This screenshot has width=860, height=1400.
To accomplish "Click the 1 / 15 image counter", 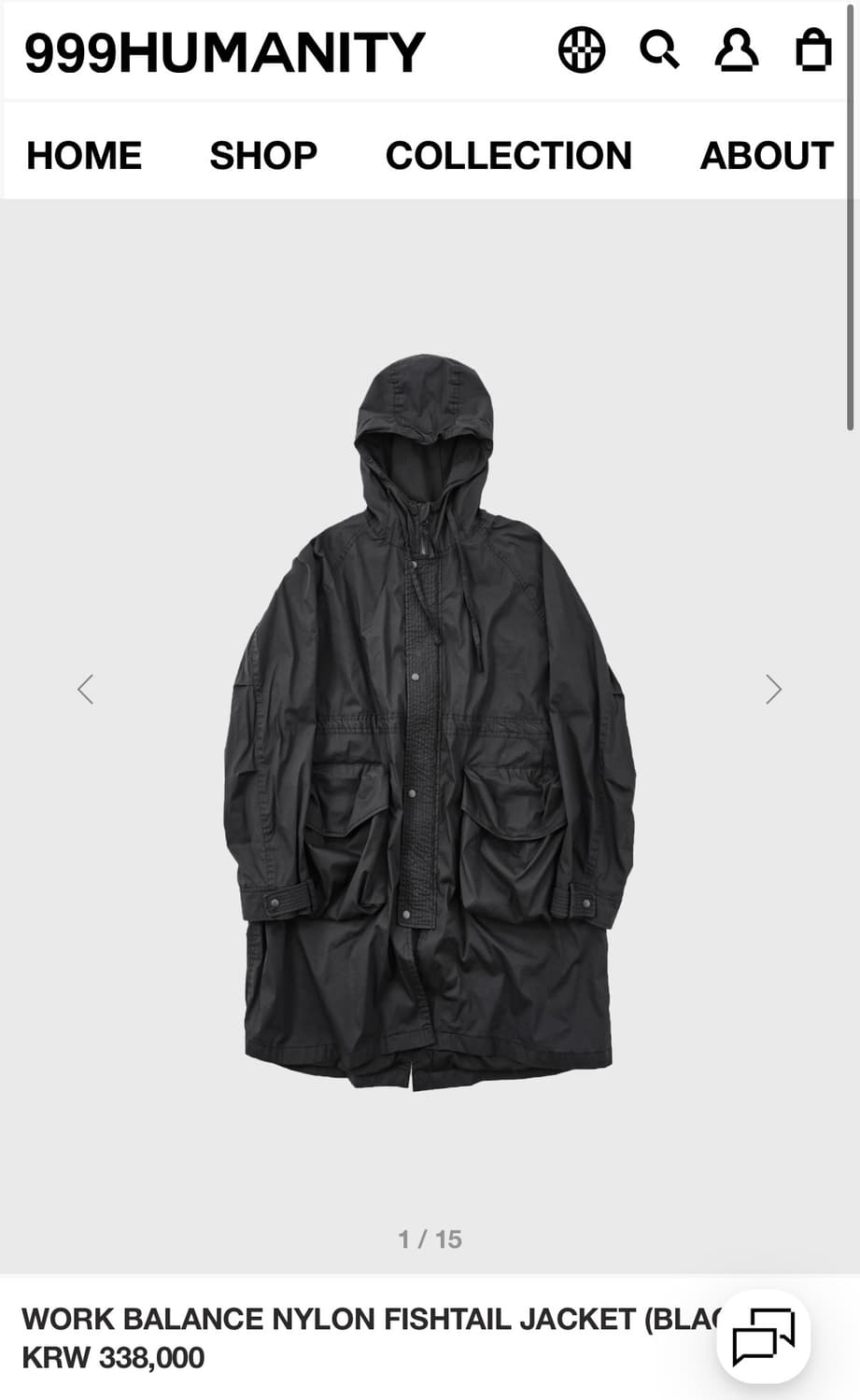I will pos(430,1239).
